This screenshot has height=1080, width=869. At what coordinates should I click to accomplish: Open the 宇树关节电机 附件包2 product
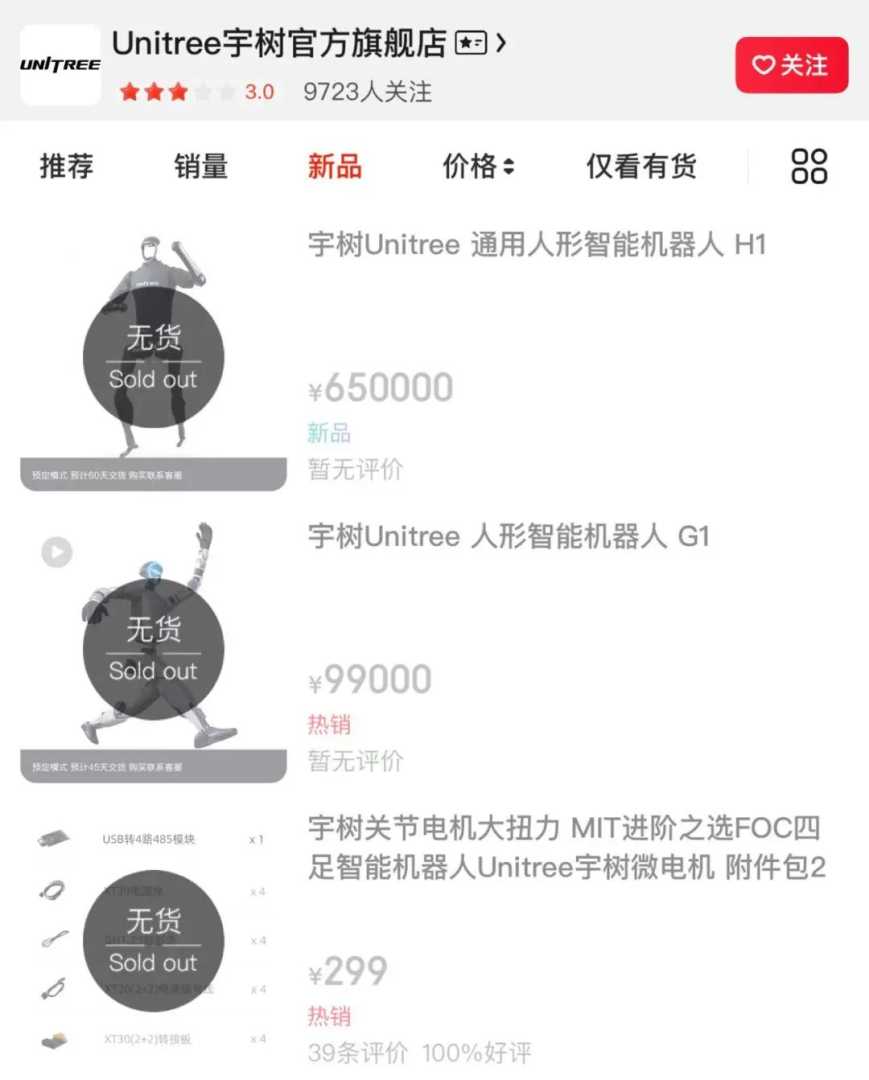tap(566, 847)
